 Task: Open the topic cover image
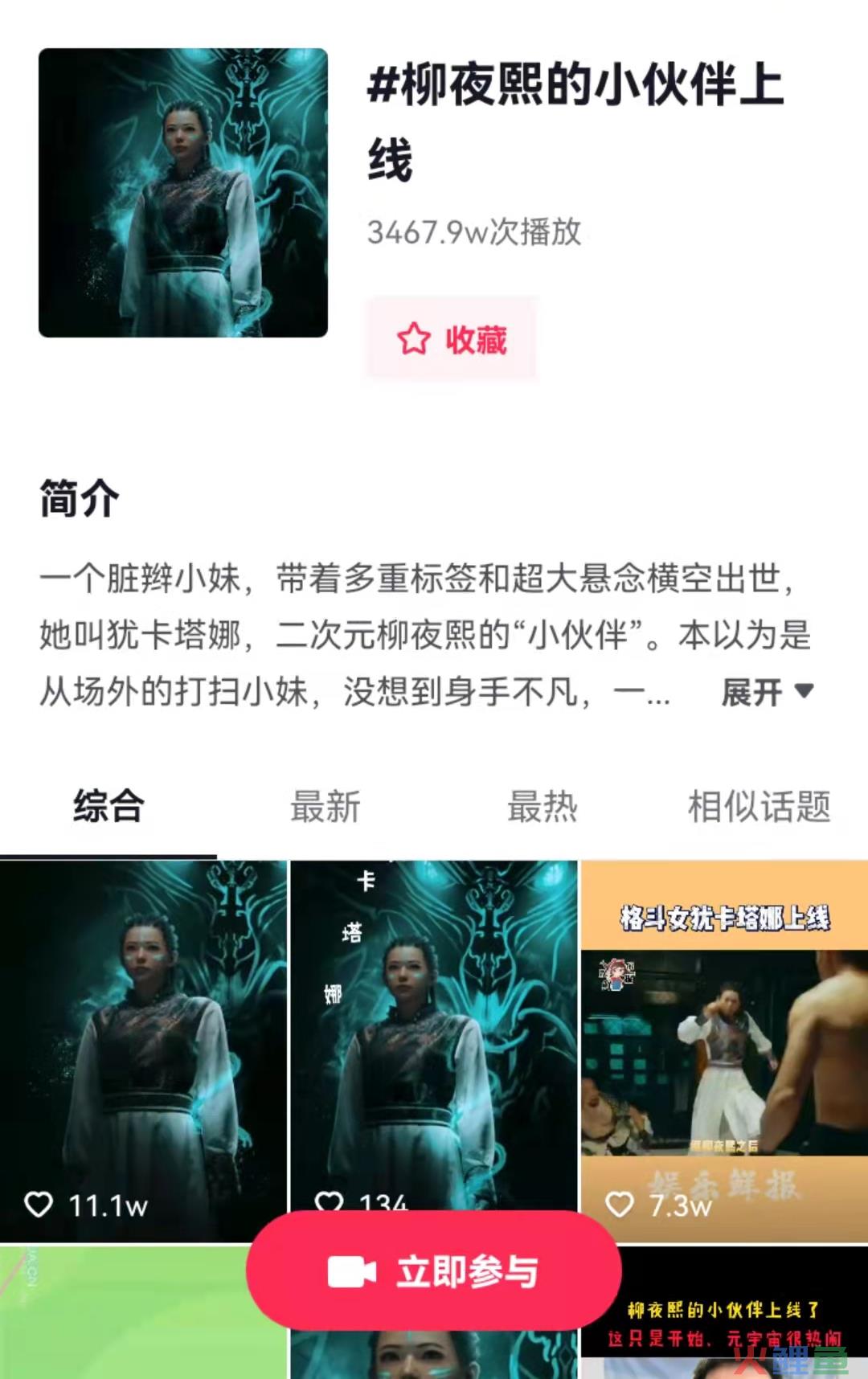point(183,193)
